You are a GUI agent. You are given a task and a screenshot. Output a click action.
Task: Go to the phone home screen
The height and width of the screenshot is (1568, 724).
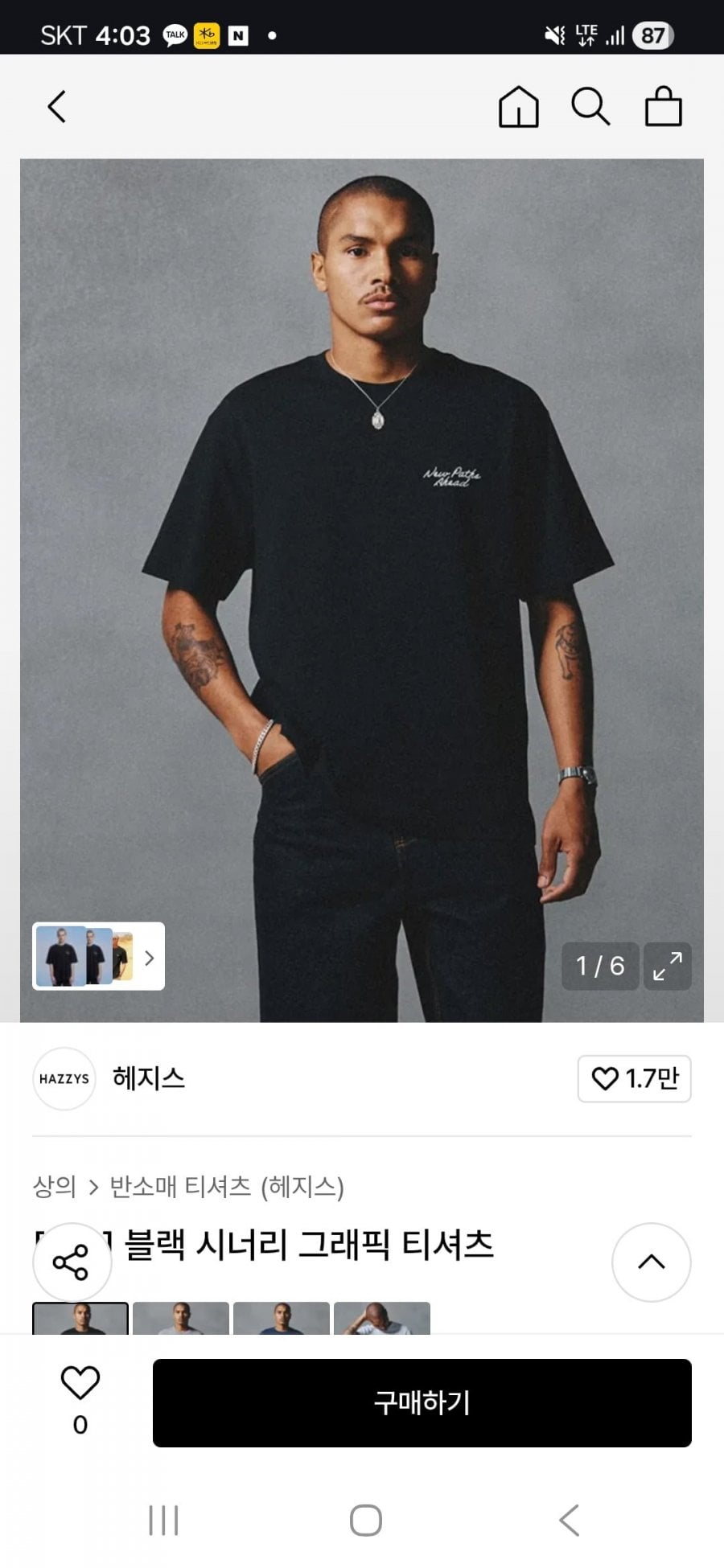[x=365, y=1521]
